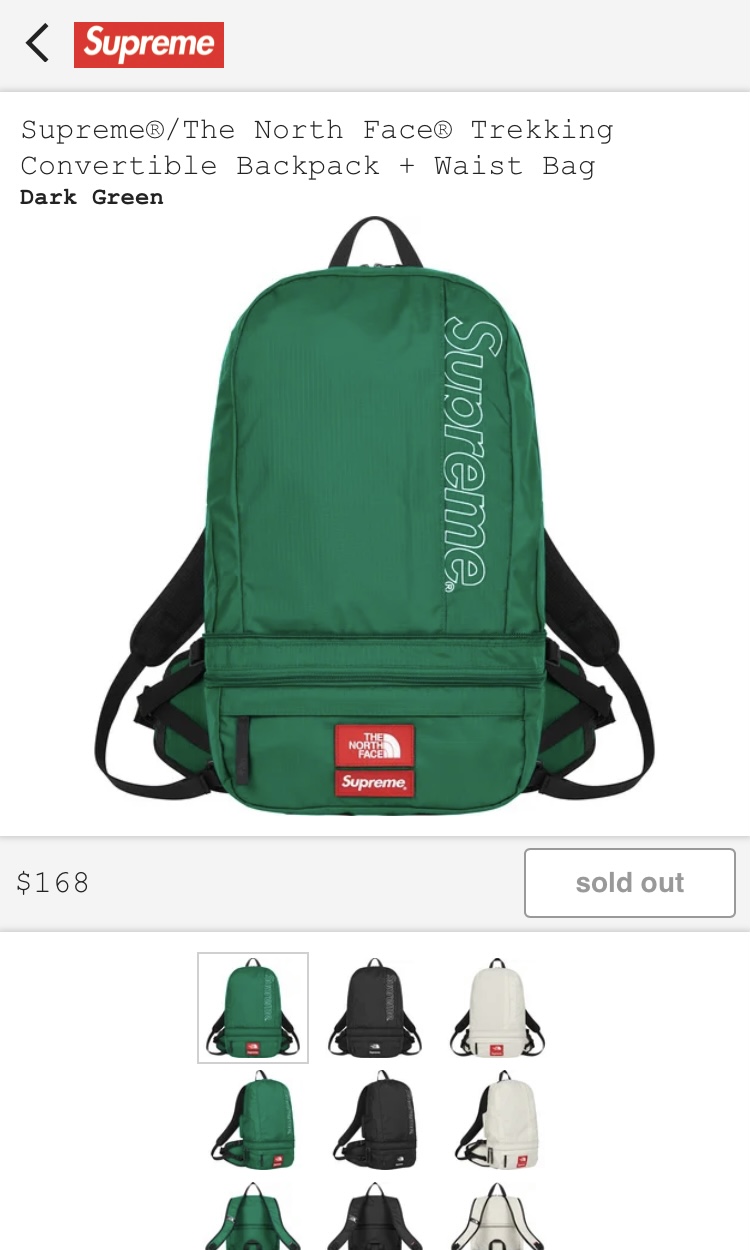The image size is (750, 1250).
Task: Tap the sold out button
Action: [x=630, y=883]
